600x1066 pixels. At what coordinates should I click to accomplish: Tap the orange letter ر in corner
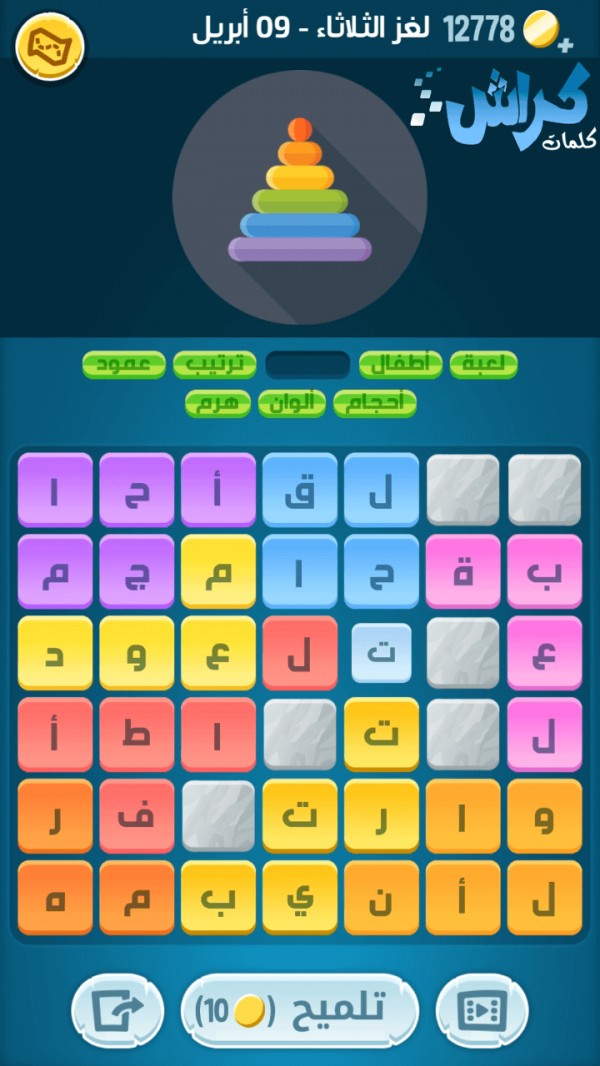55,817
